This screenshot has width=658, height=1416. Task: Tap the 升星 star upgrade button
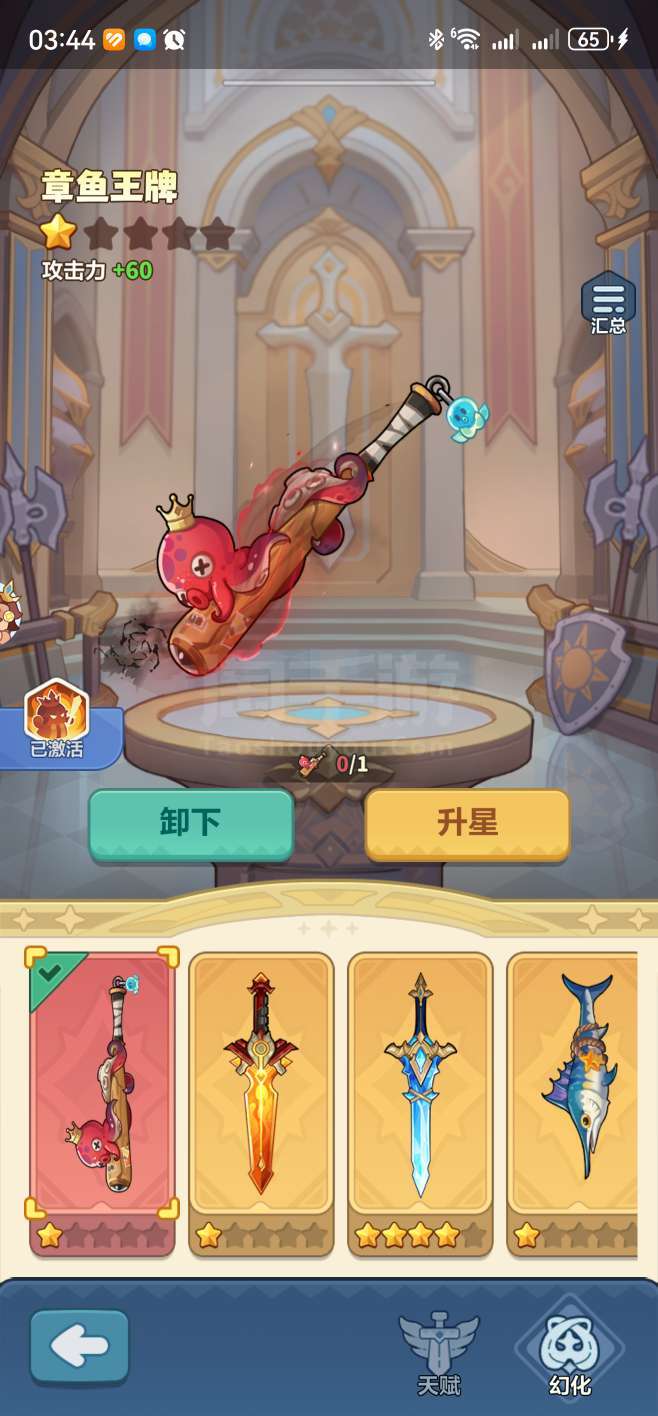coord(467,824)
